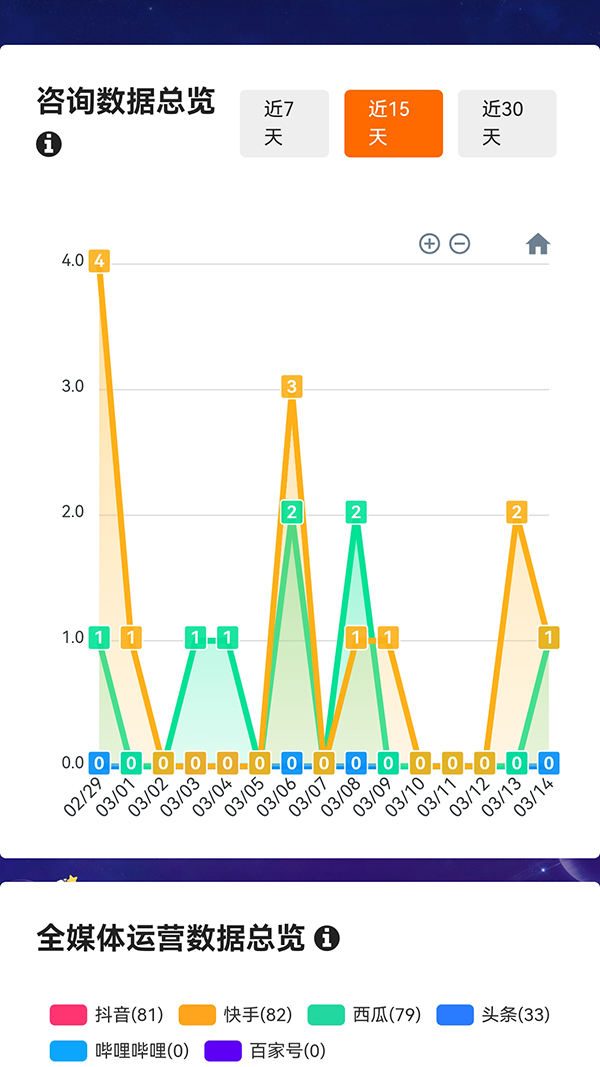The image size is (600, 1067).
Task: Toggle the 百家号(0) legend series
Action: click(265, 1051)
